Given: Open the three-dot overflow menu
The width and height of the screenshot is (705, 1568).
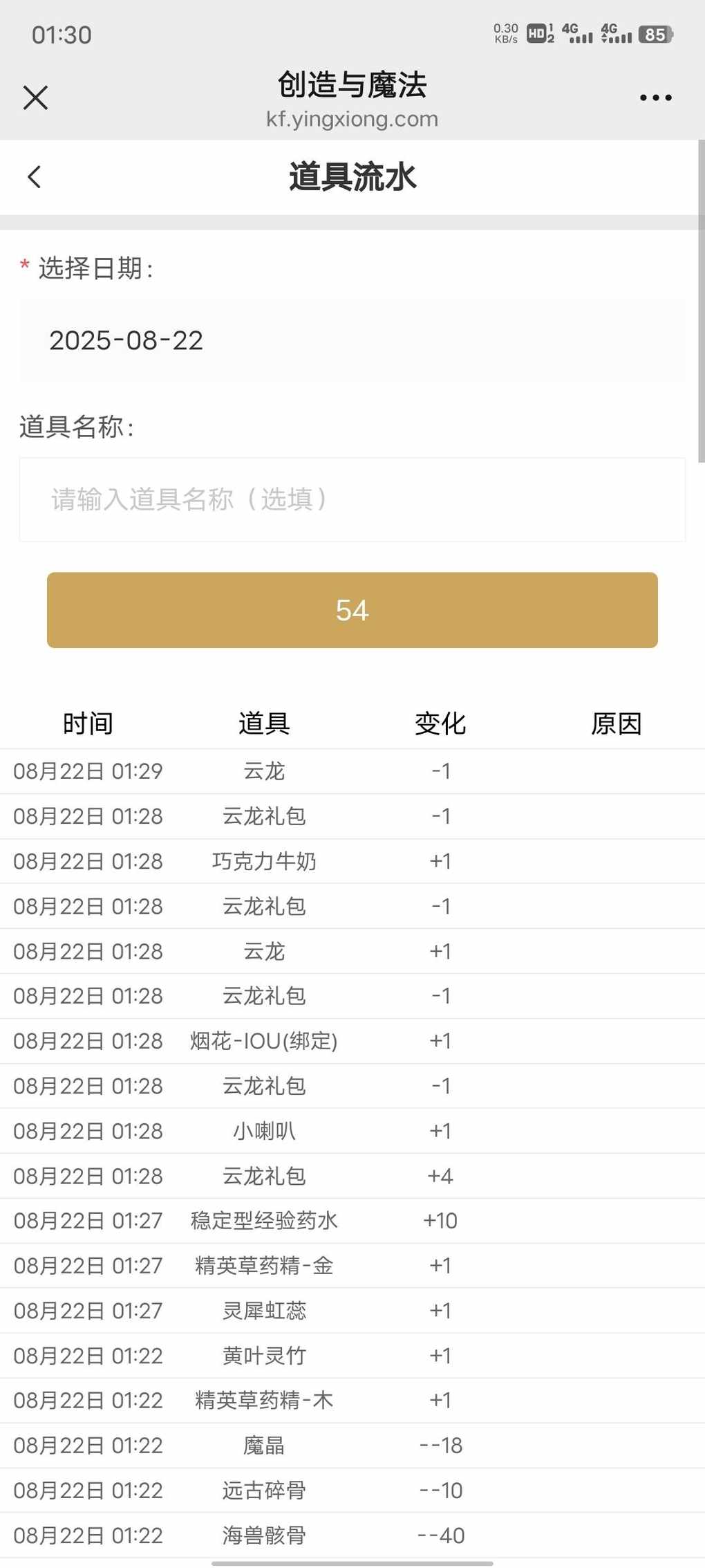Looking at the screenshot, I should [x=655, y=98].
